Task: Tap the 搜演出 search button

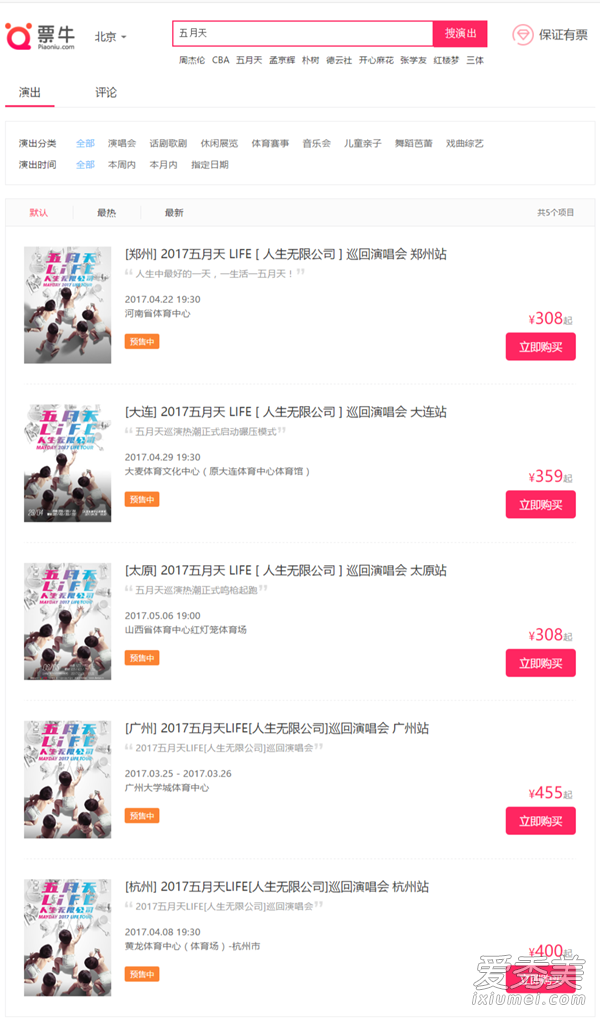Action: 460,33
